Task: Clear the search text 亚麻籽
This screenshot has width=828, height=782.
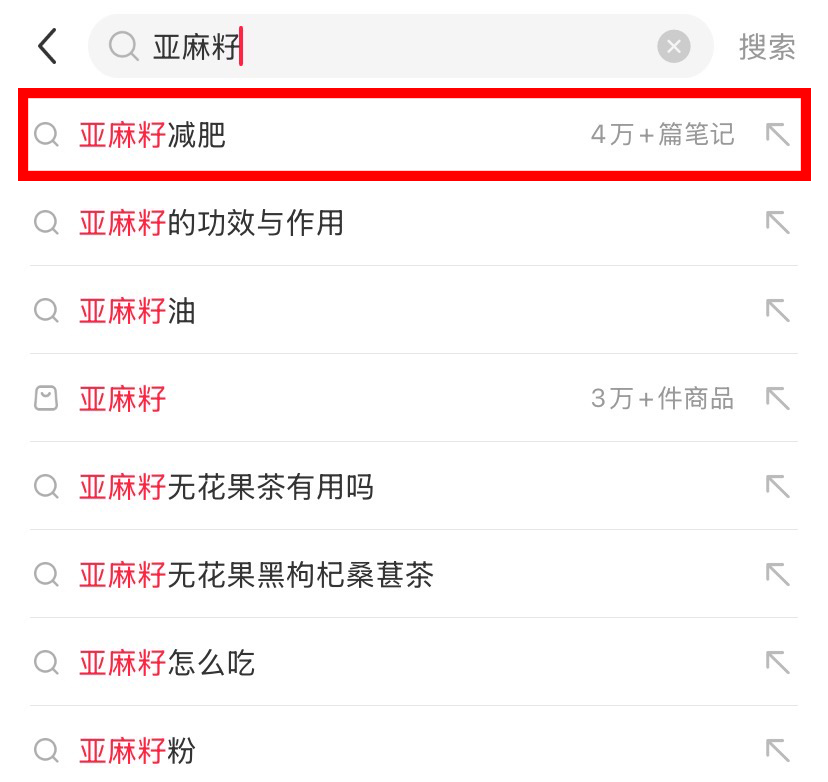Action: click(x=673, y=46)
